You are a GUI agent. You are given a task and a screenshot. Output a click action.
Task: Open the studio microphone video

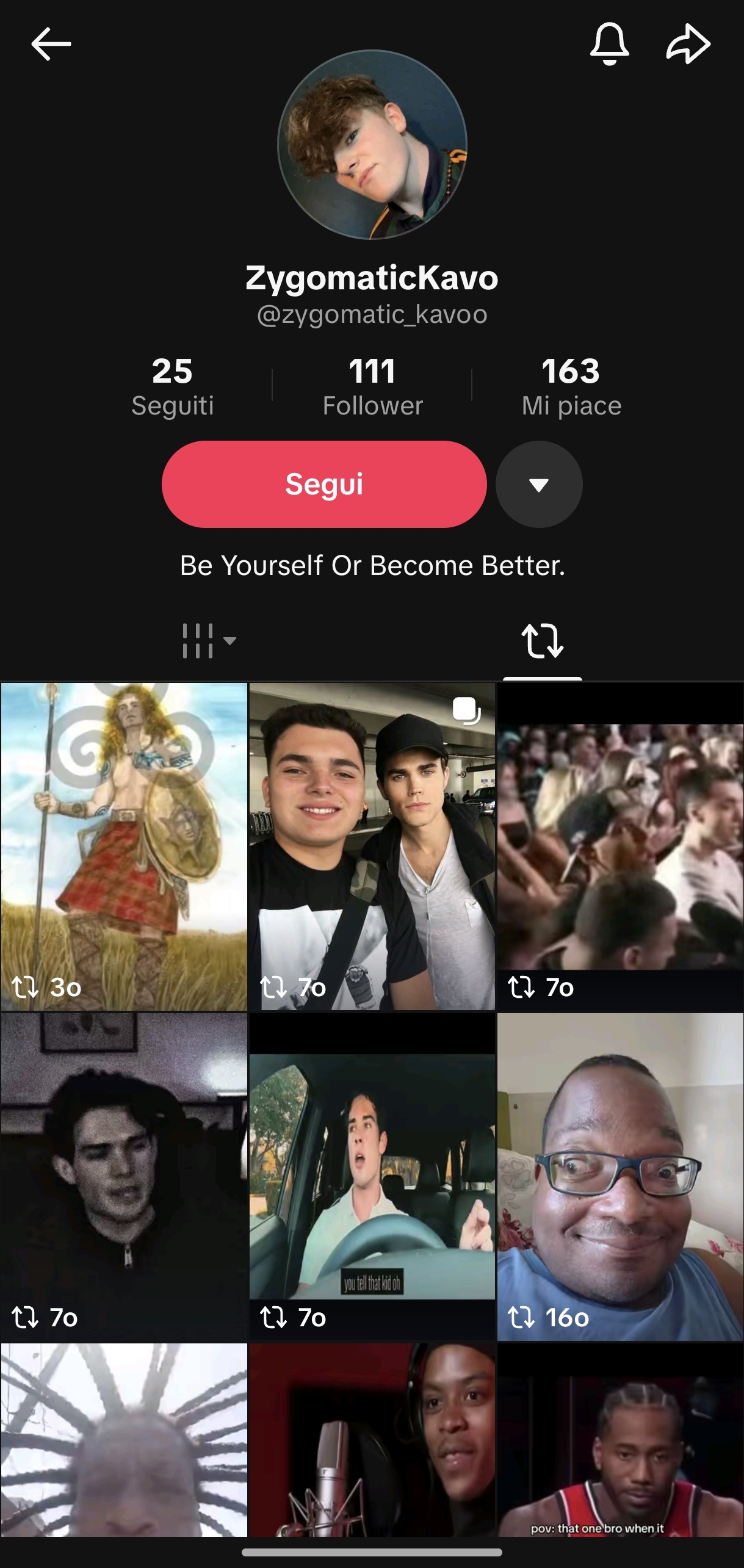pyautogui.click(x=372, y=1440)
